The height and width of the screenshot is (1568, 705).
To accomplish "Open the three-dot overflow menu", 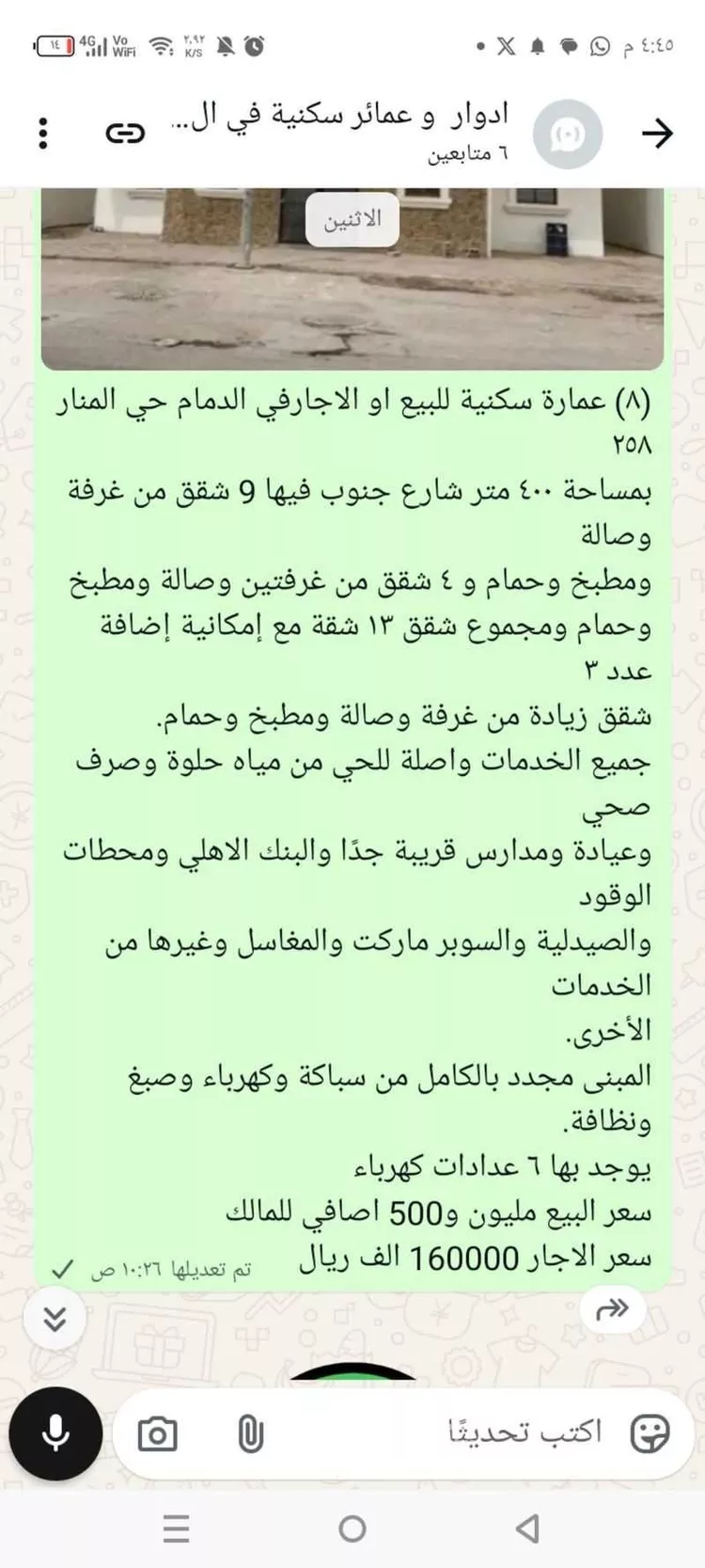I will coord(41,133).
